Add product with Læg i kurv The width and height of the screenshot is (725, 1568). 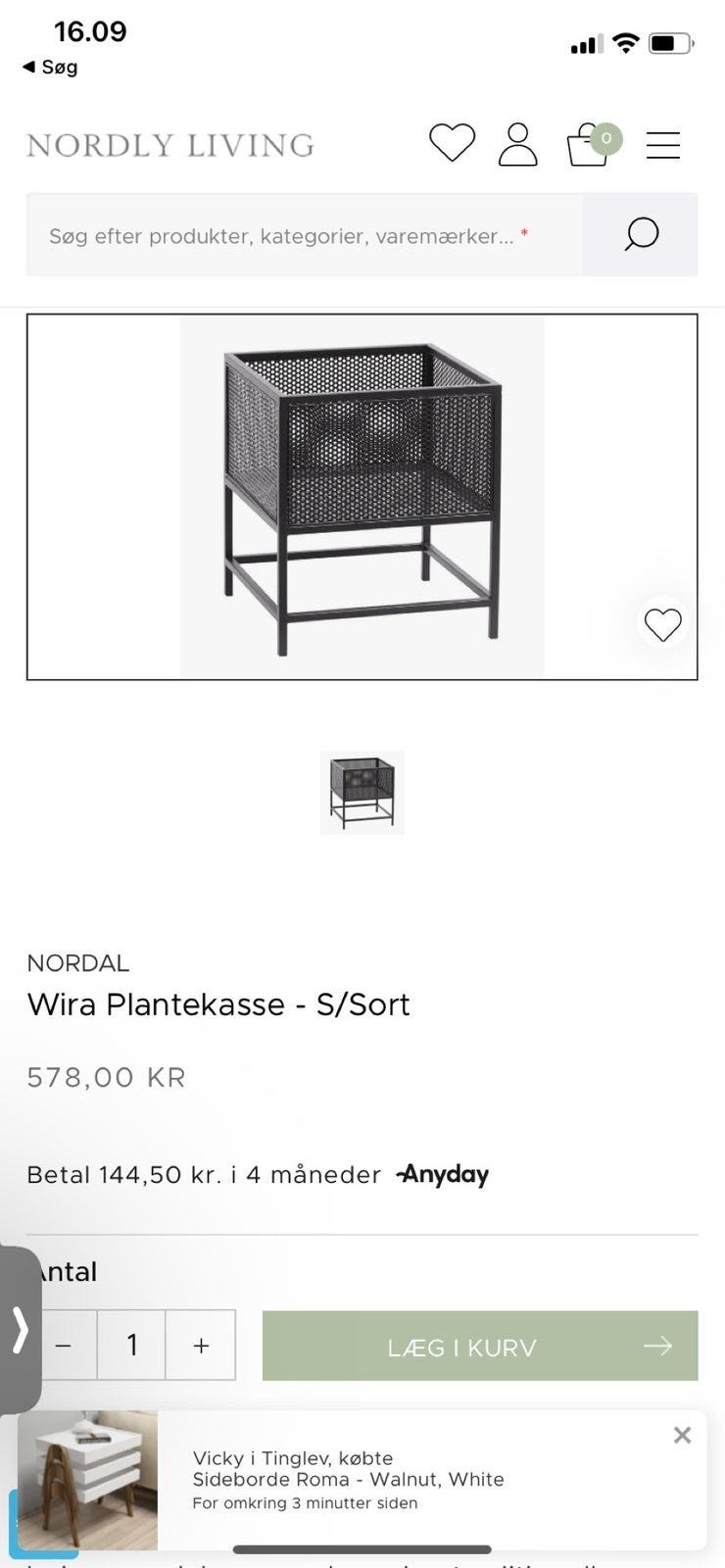click(x=480, y=1347)
